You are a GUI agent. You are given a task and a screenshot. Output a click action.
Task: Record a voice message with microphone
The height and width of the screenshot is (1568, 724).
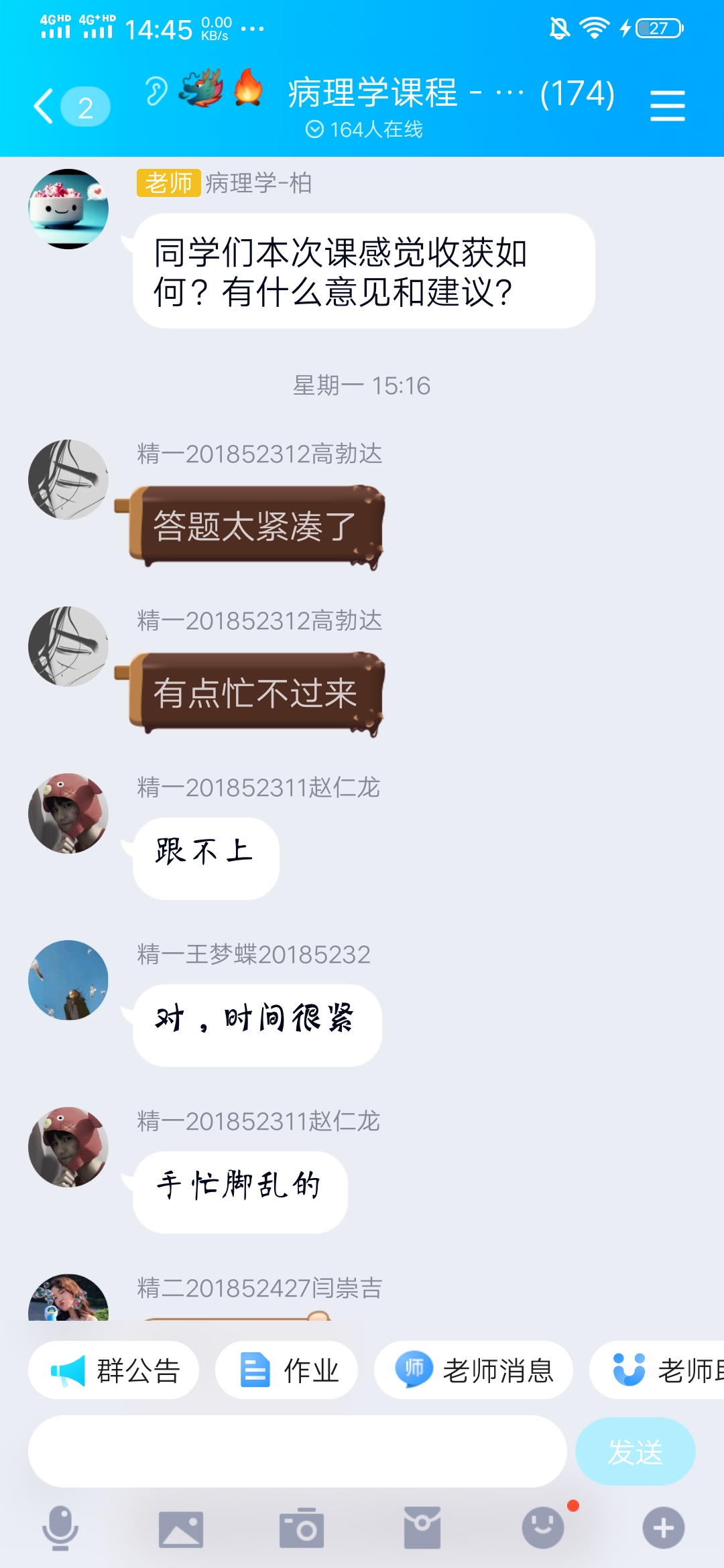point(60,1528)
